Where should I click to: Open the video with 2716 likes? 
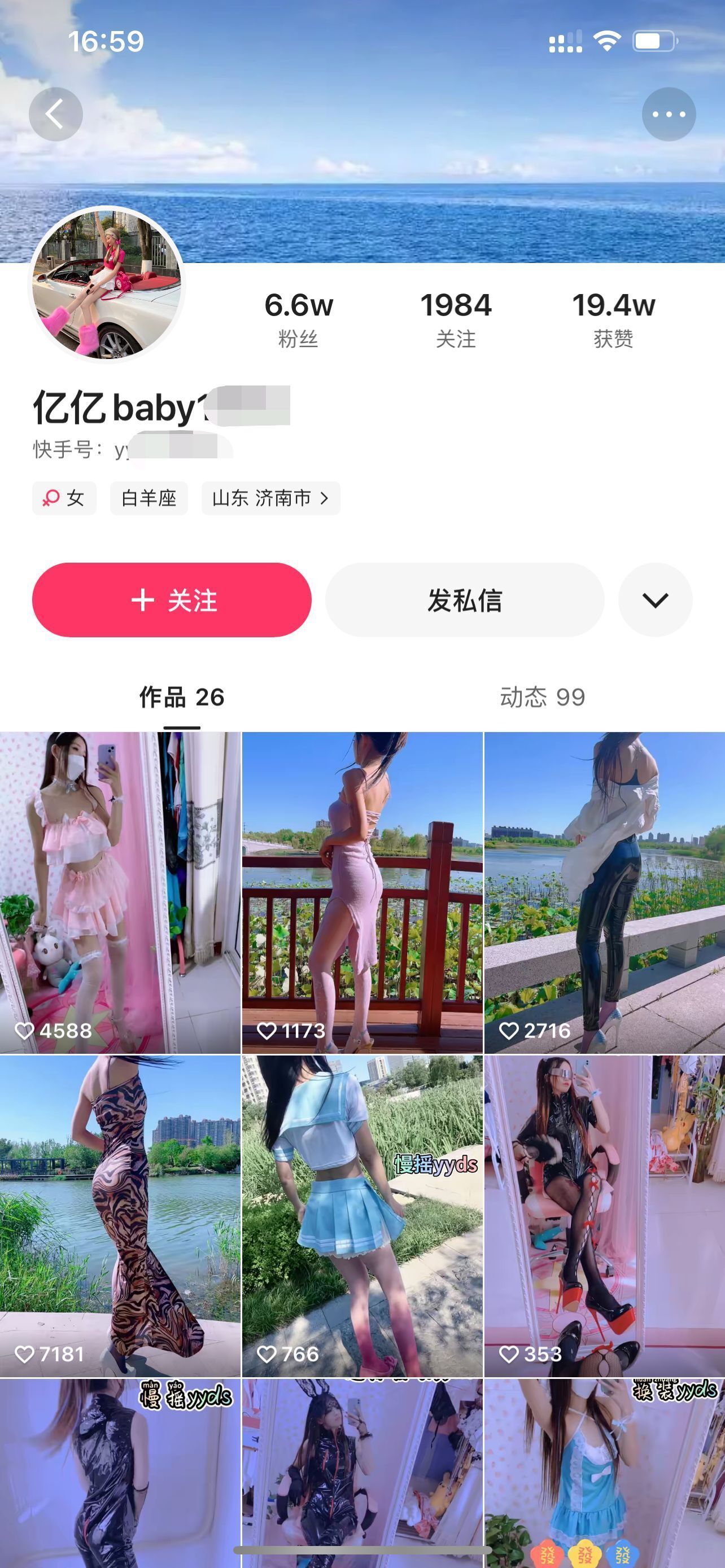[604, 892]
